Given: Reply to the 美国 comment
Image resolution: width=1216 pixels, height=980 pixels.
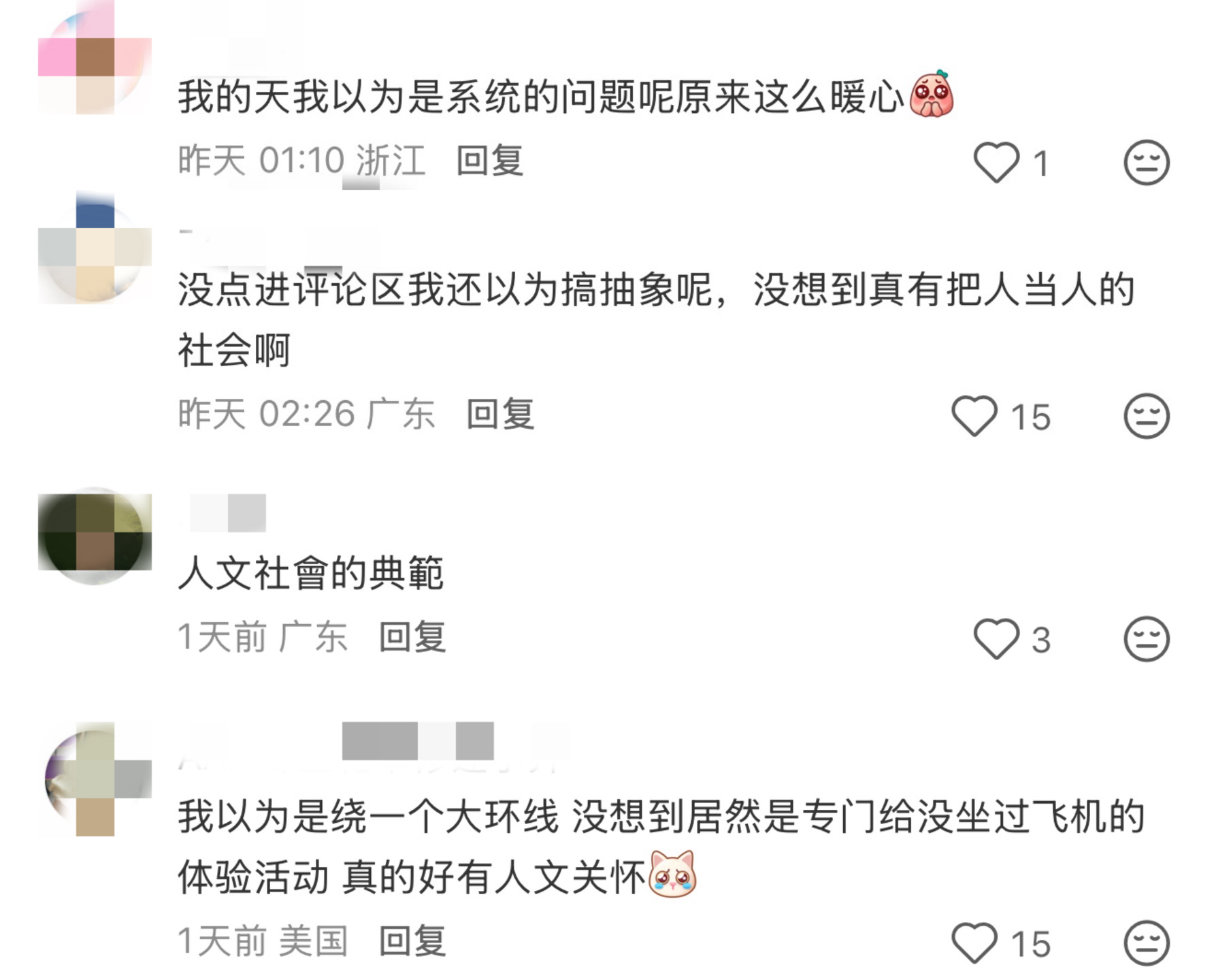Looking at the screenshot, I should (412, 941).
